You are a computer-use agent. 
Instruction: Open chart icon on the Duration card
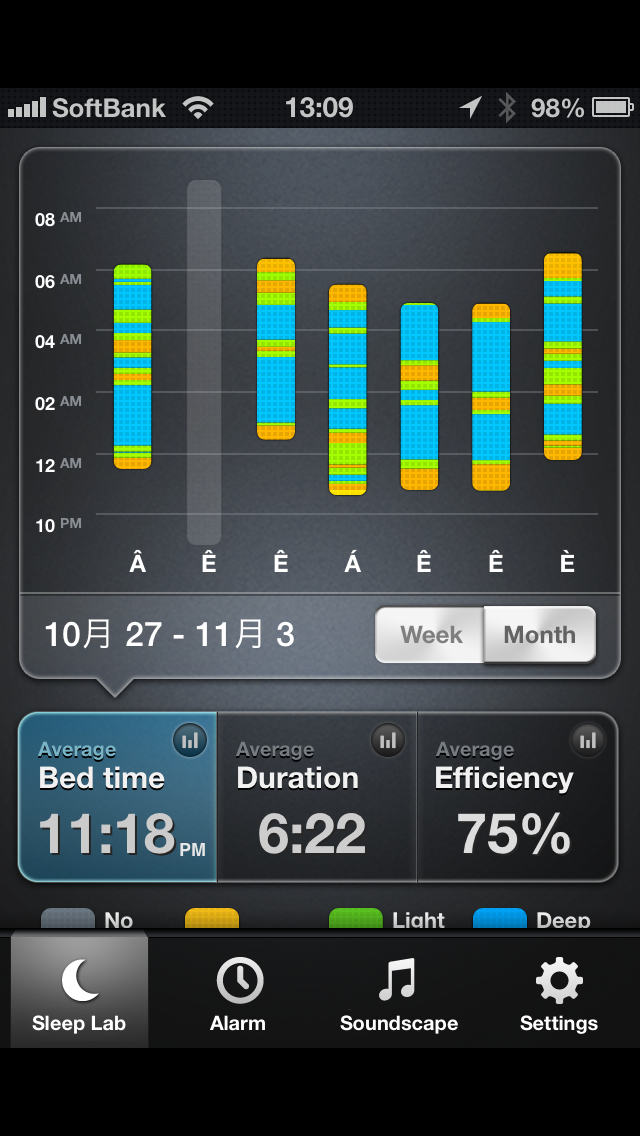(388, 740)
